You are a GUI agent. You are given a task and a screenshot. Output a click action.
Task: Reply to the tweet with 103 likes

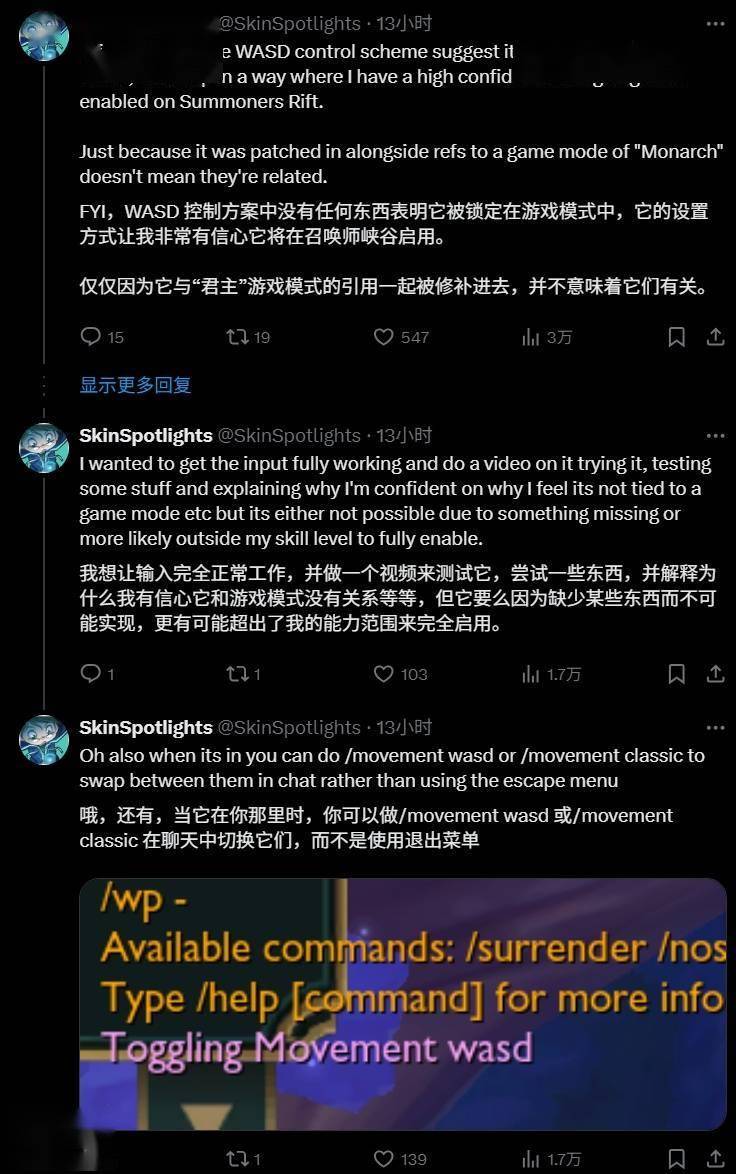pos(91,674)
